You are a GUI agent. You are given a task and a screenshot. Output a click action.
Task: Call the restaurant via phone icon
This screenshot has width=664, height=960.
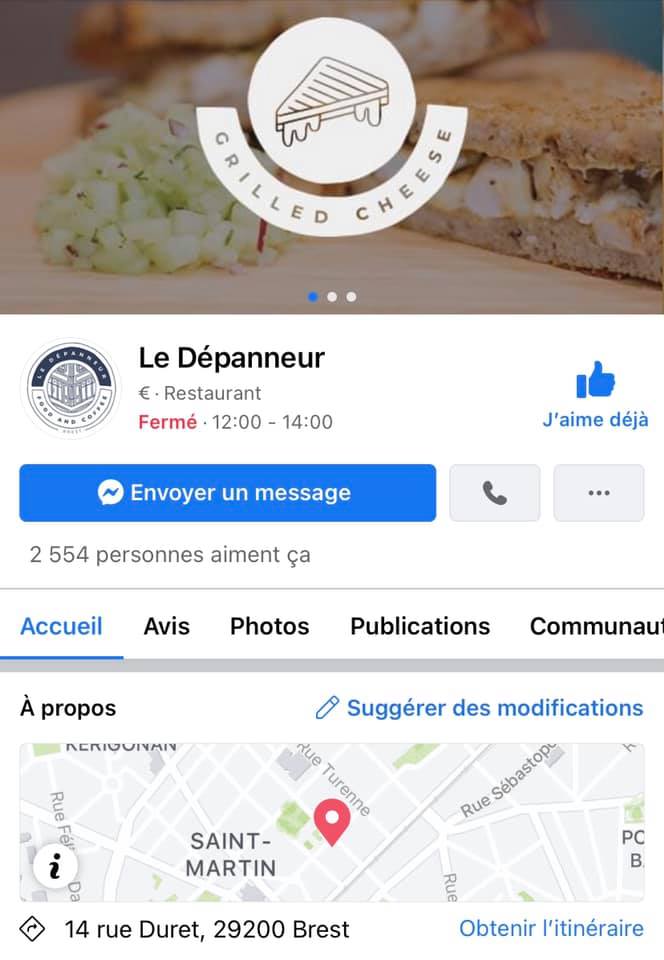pyautogui.click(x=494, y=492)
